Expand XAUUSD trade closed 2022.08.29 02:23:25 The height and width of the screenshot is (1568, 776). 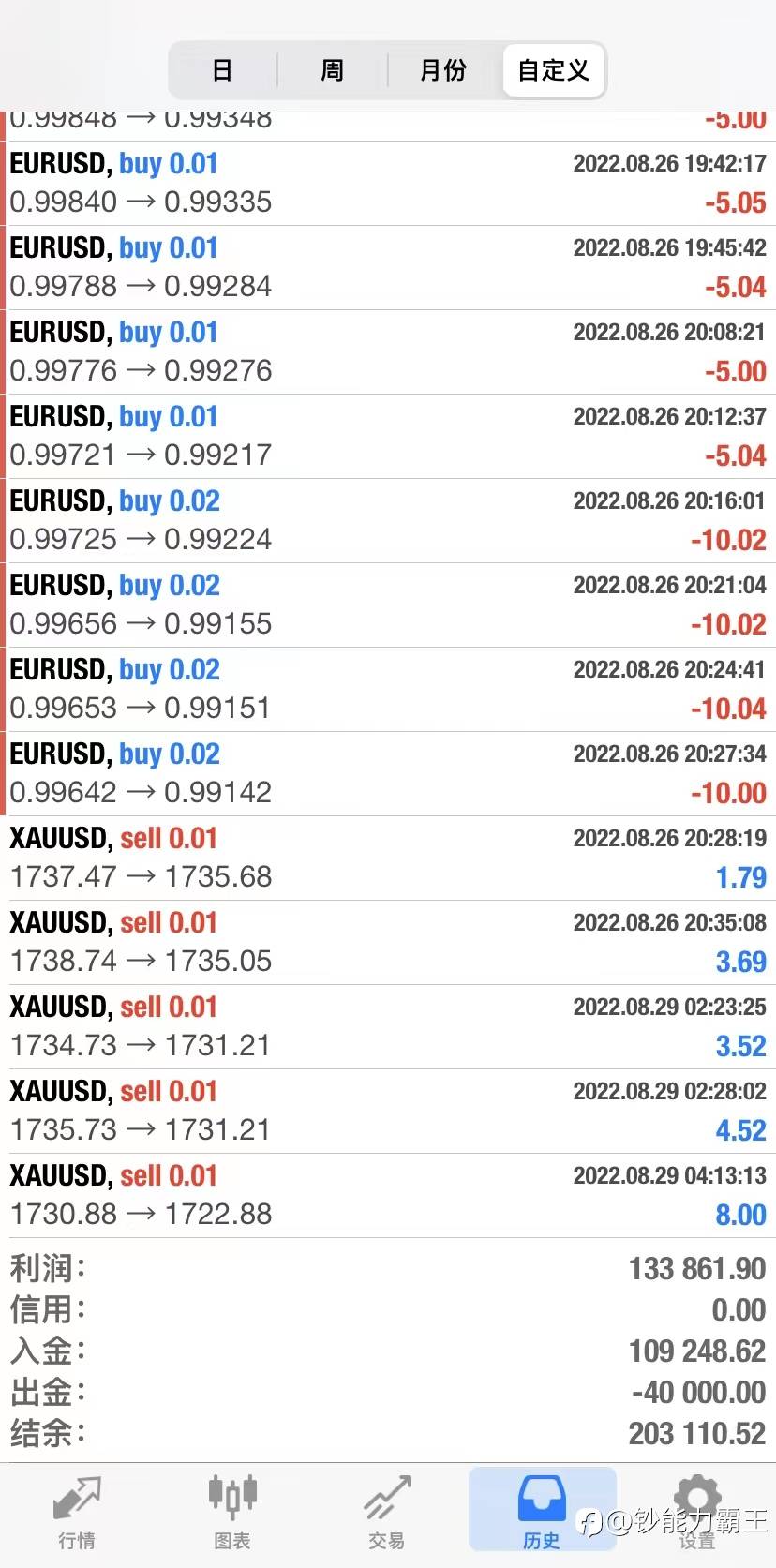point(388,1026)
